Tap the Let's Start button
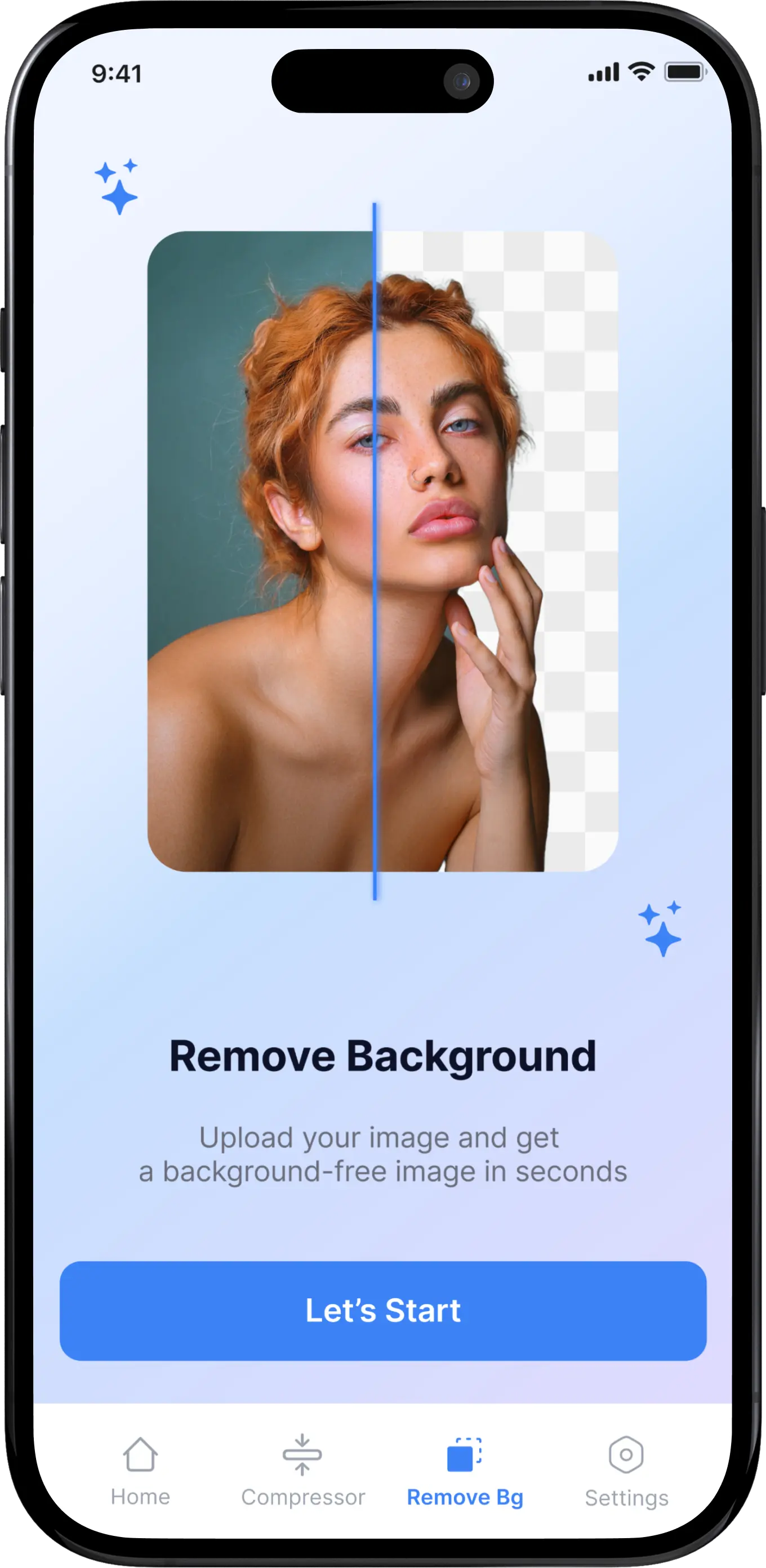Screen dimensions: 766x1568 pos(383,1311)
